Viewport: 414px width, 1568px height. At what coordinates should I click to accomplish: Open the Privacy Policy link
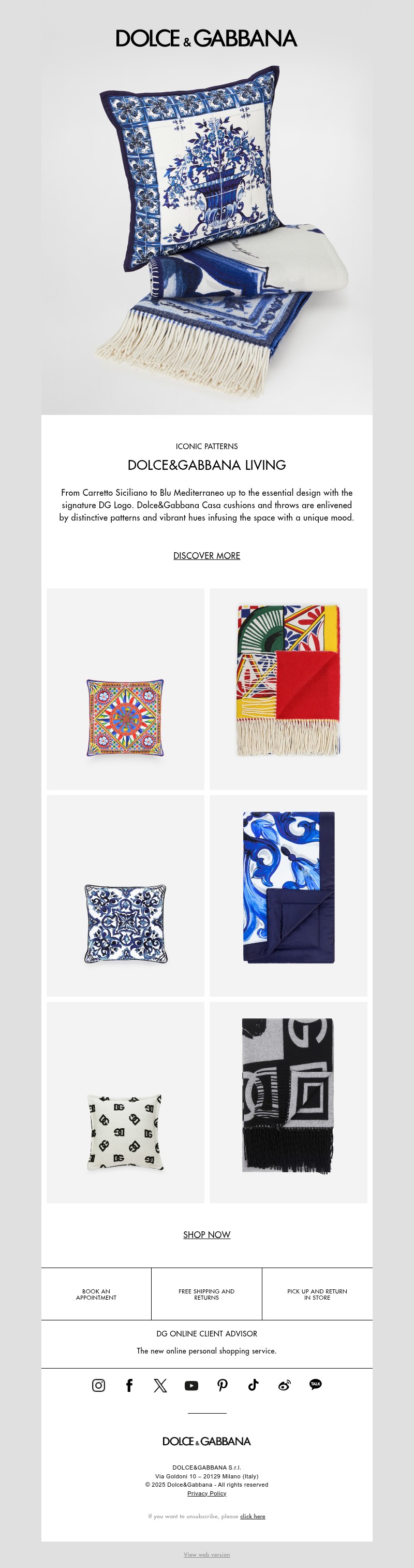pyautogui.click(x=206, y=1493)
